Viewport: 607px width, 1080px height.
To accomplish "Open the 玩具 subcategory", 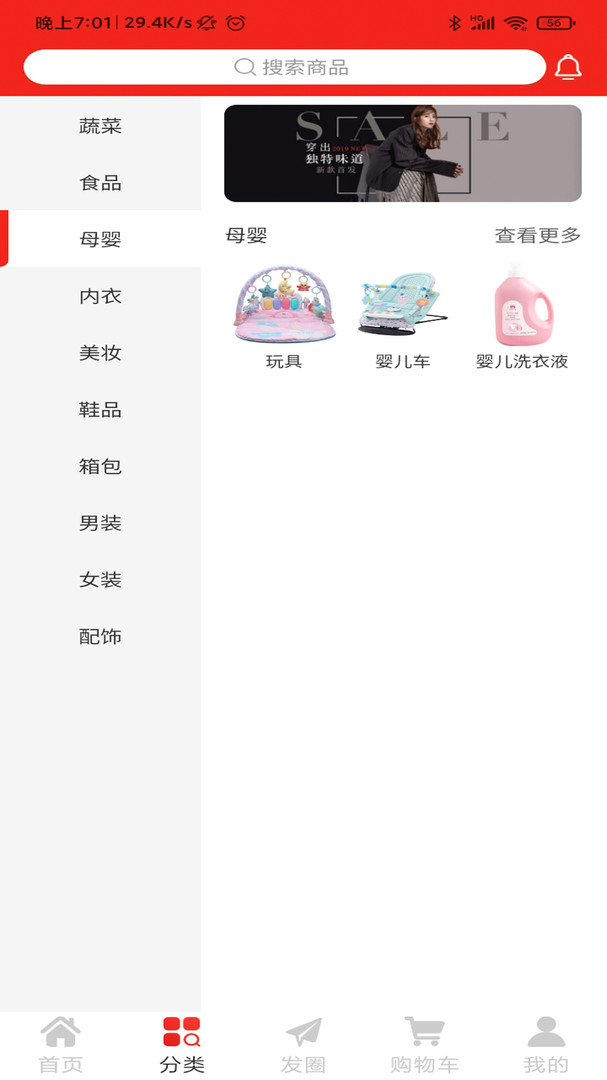I will [284, 316].
